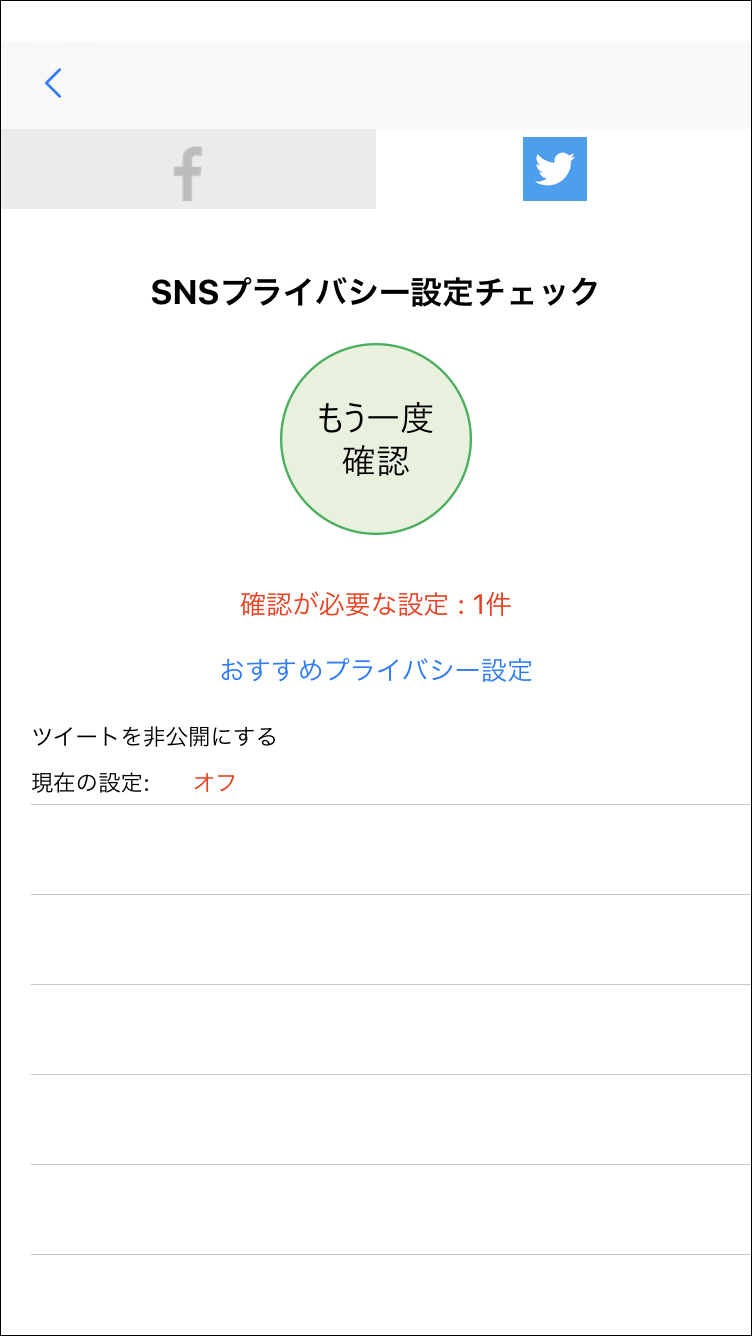752x1336 pixels.
Task: Tap the もう一度確認 circle button
Action: pyautogui.click(x=376, y=439)
